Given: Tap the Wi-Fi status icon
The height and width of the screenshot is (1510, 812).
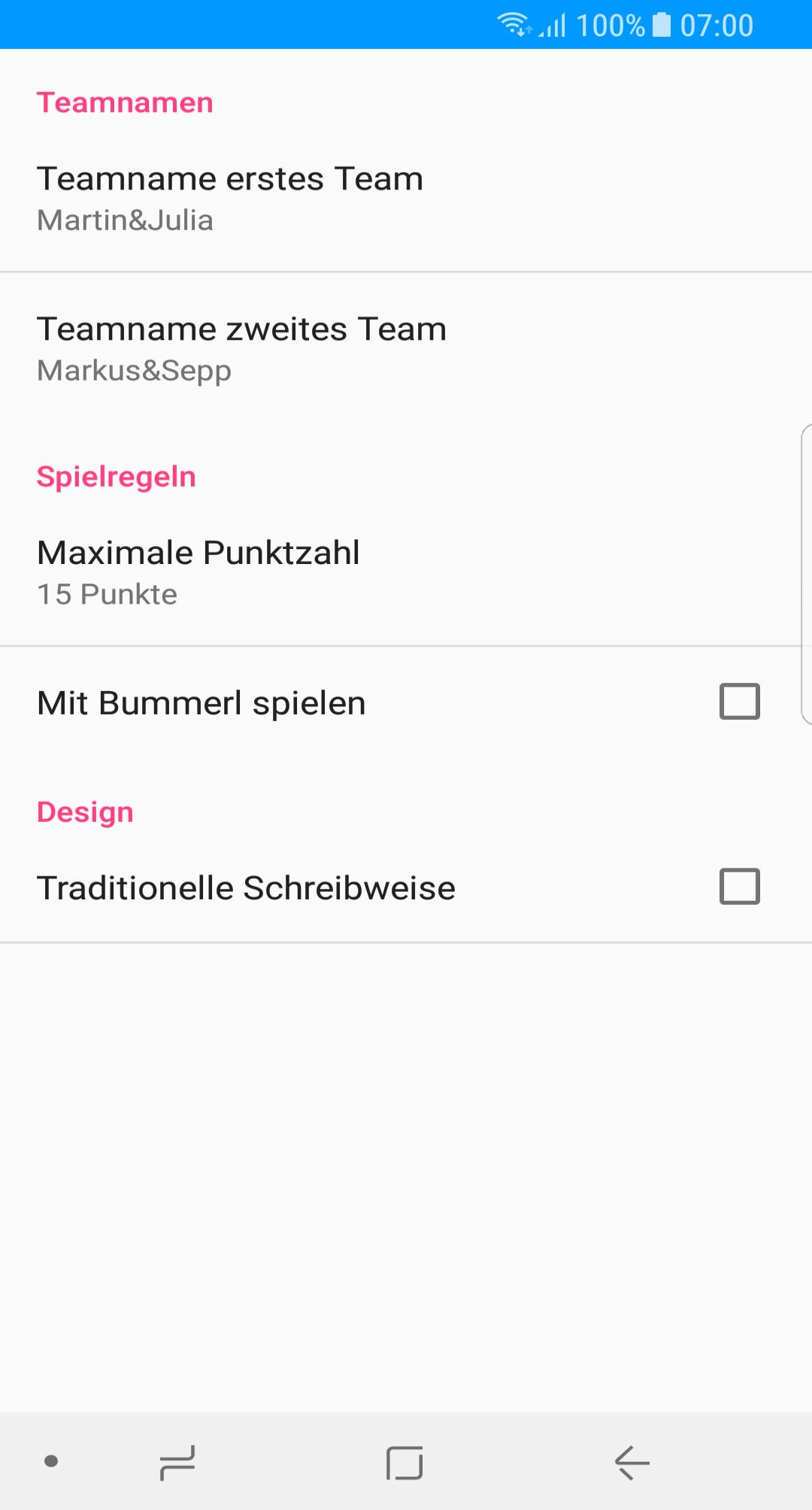Looking at the screenshot, I should tap(515, 25).
